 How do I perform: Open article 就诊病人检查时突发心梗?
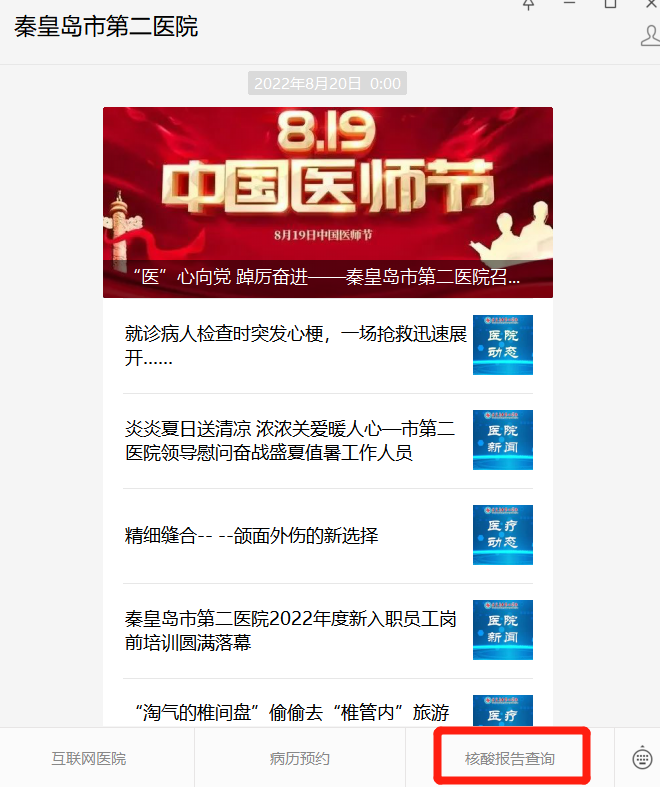point(296,346)
